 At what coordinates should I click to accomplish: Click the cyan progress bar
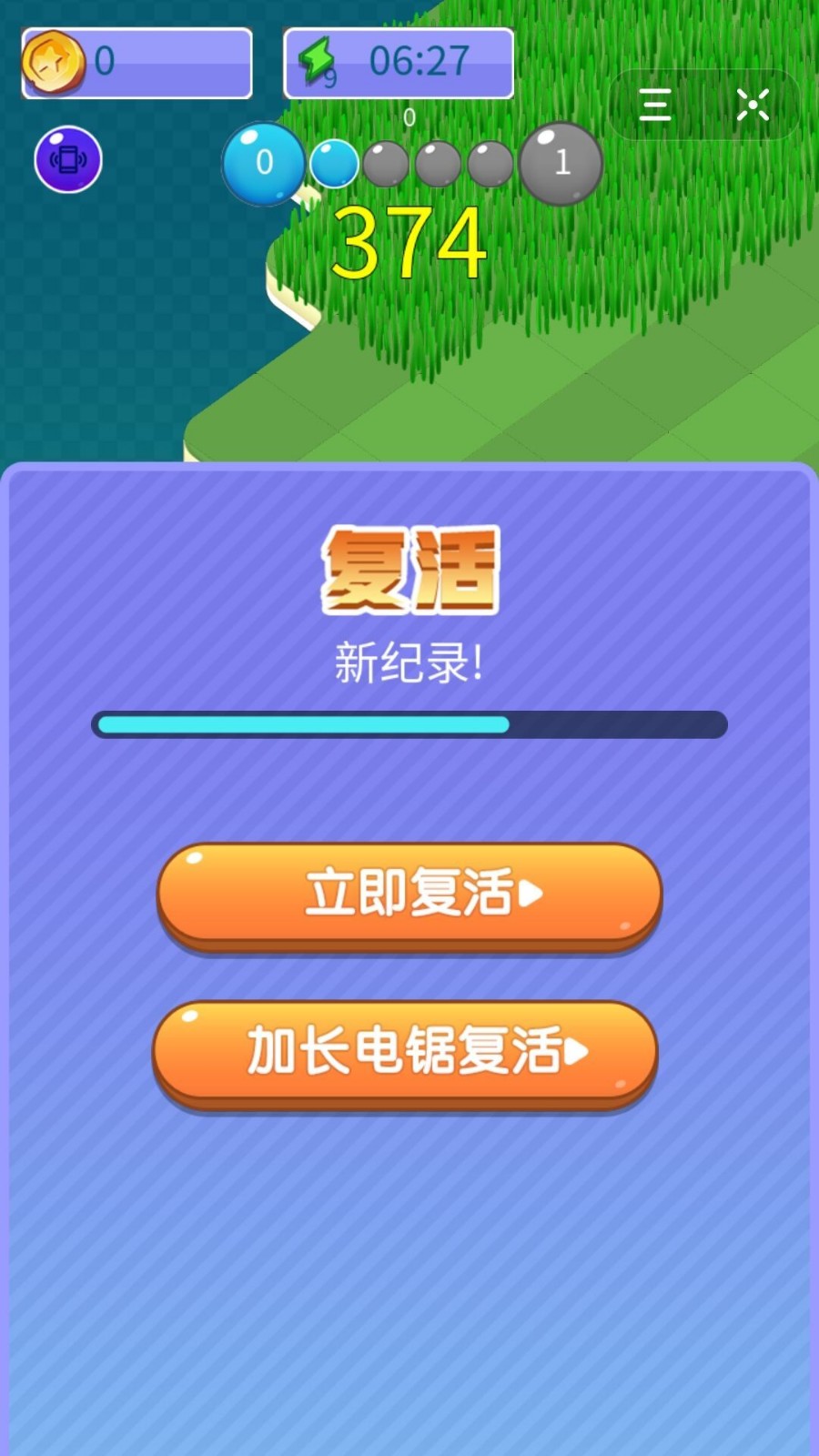tap(300, 724)
